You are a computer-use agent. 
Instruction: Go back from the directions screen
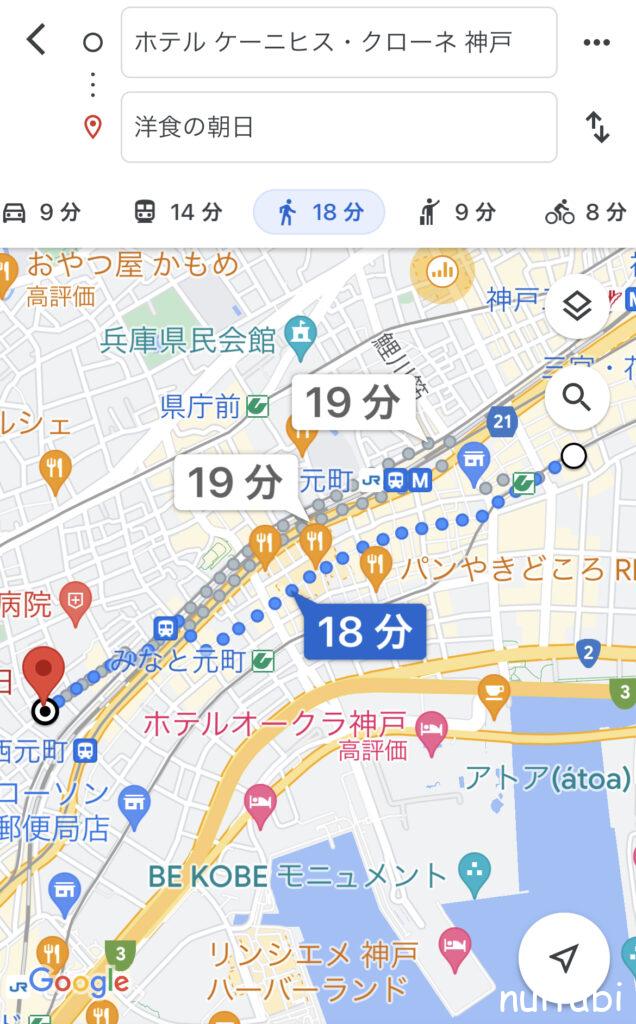(x=37, y=41)
